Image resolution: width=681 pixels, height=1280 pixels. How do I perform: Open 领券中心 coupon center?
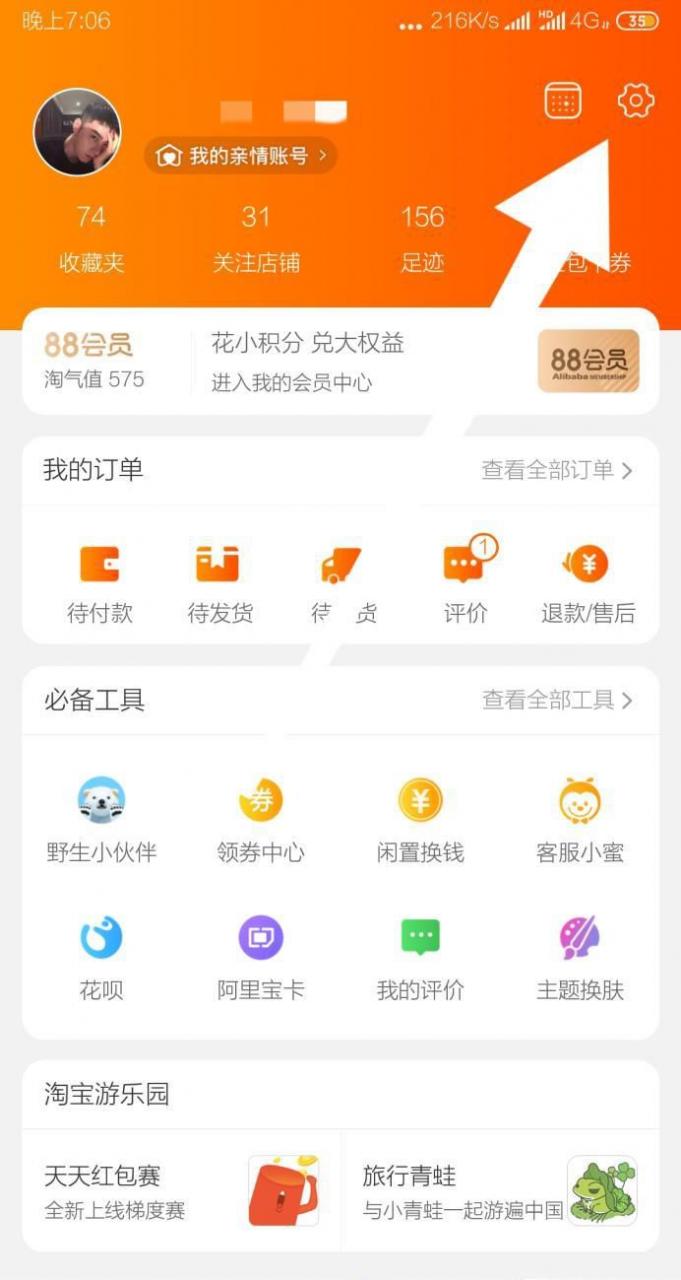[261, 820]
